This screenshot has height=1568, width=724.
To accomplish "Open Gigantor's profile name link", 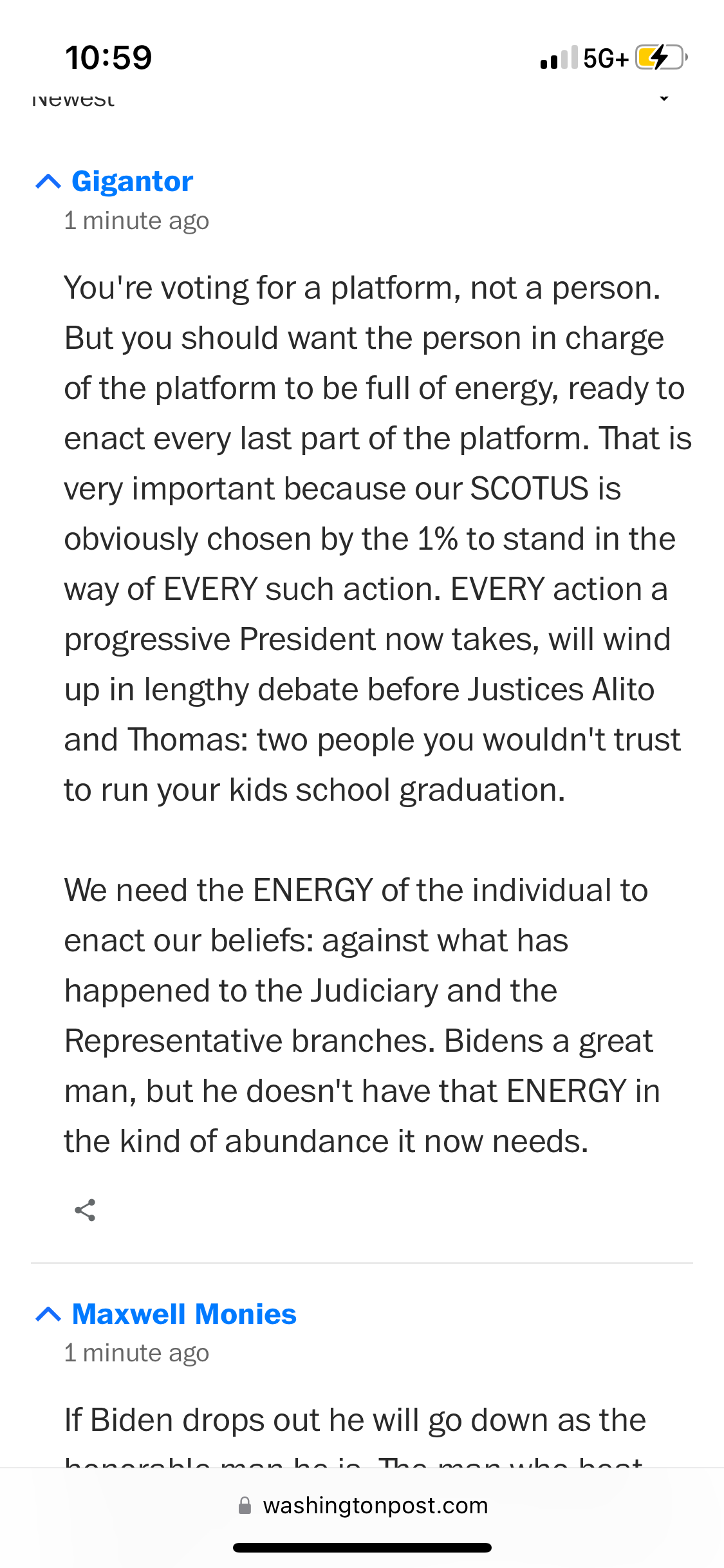I will [133, 182].
